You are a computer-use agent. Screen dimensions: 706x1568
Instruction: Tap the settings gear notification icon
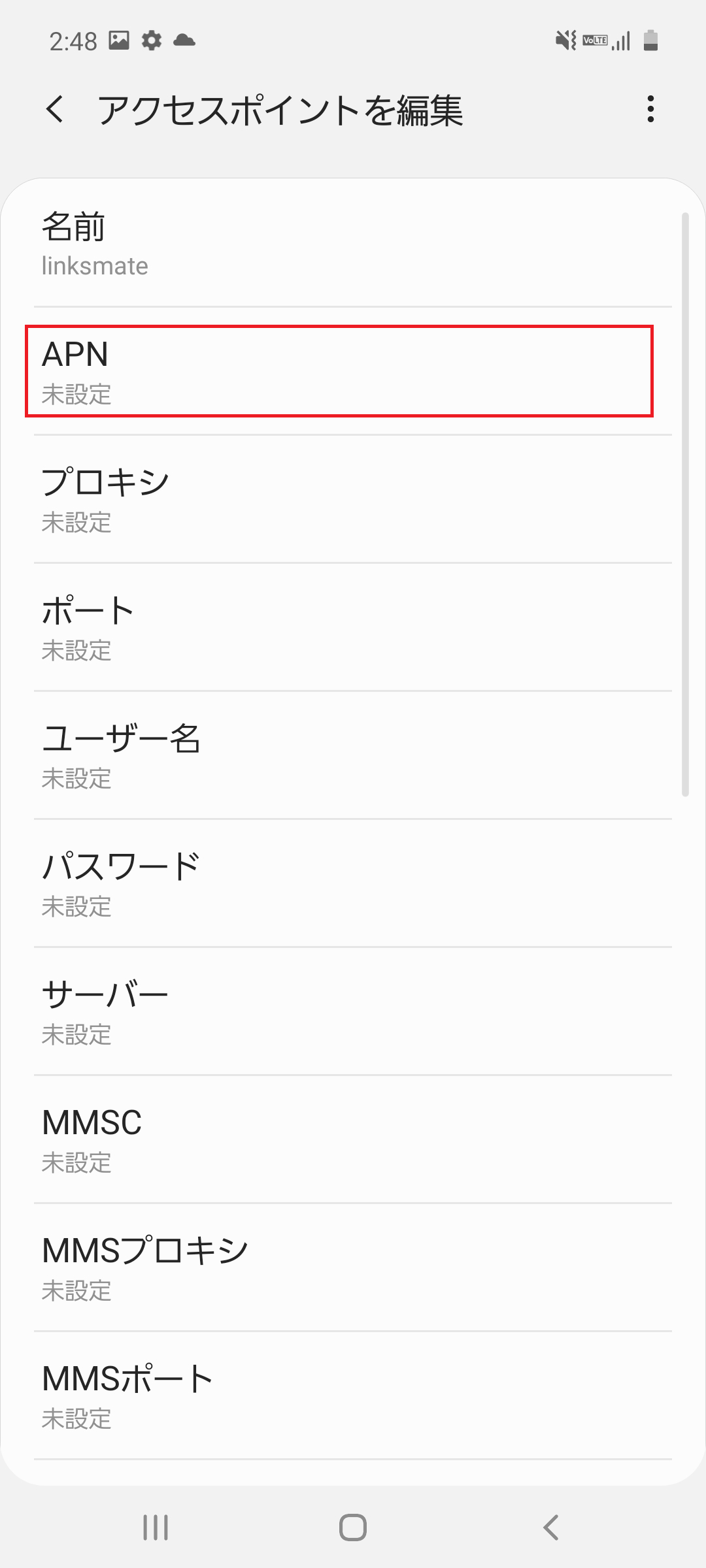pyautogui.click(x=152, y=39)
